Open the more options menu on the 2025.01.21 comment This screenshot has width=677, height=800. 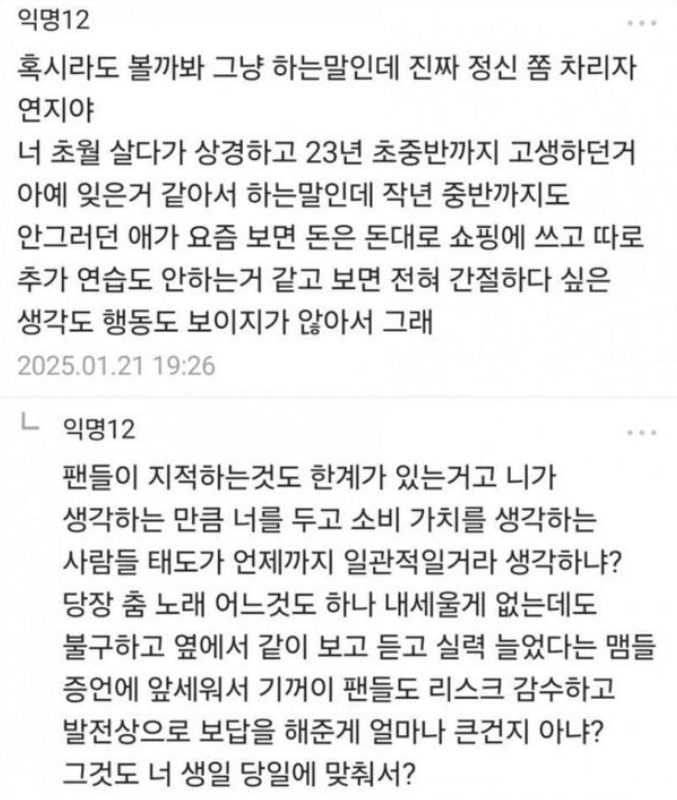tap(639, 22)
